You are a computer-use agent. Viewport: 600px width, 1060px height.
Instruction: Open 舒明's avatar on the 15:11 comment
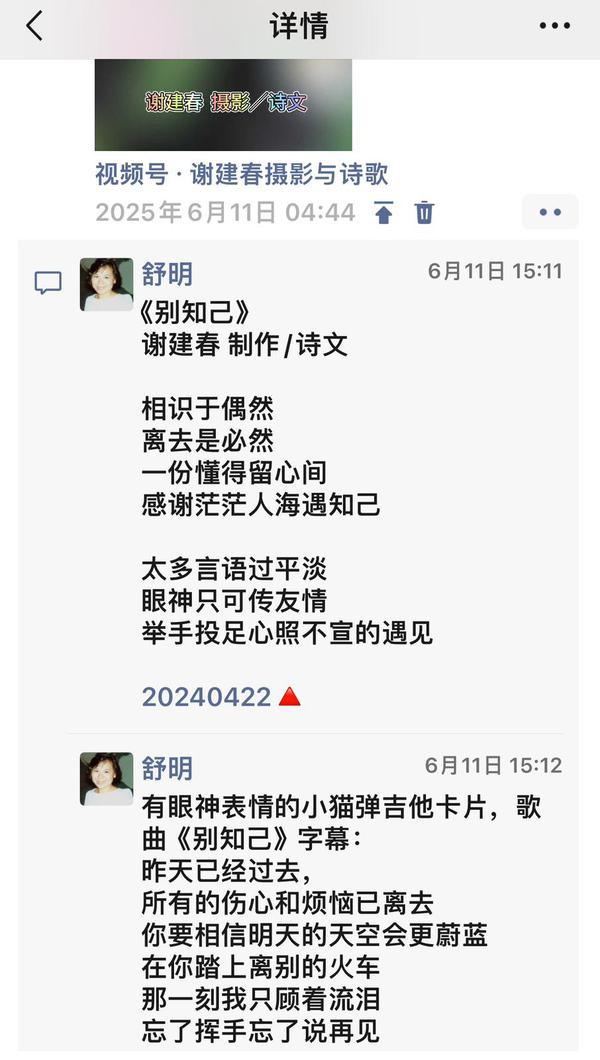pyautogui.click(x=106, y=285)
